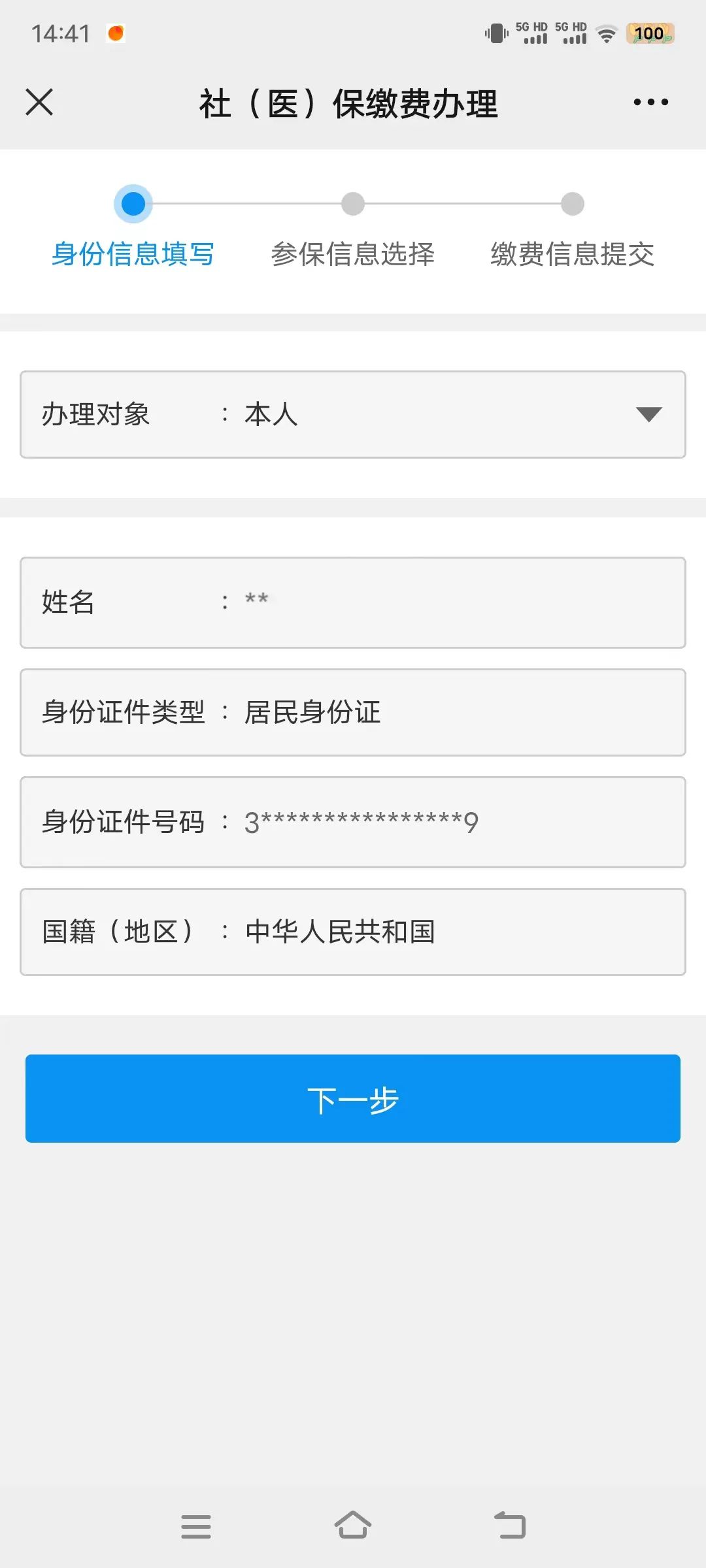
Task: Expand the 办理对象 dropdown
Action: [353, 414]
